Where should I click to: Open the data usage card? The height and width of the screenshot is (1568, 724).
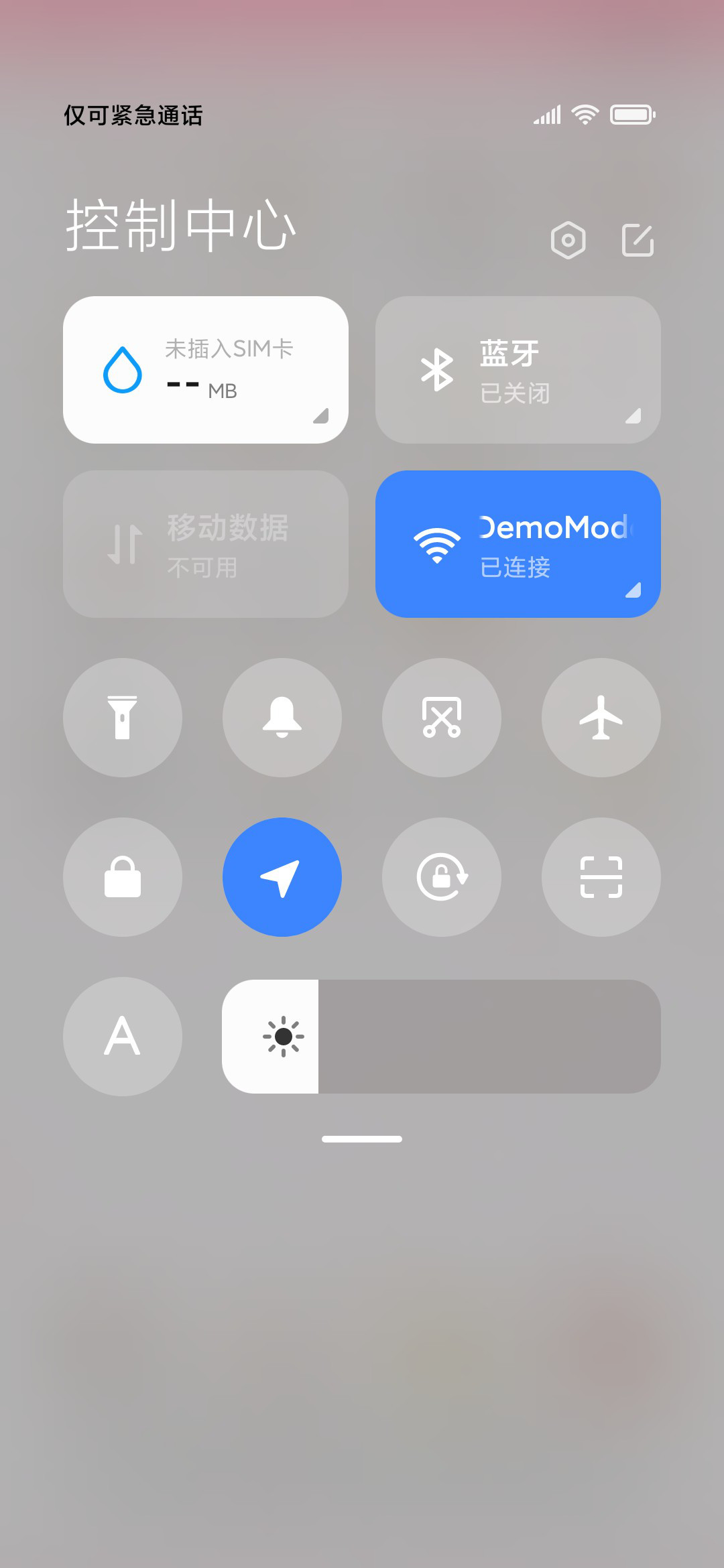[x=206, y=370]
